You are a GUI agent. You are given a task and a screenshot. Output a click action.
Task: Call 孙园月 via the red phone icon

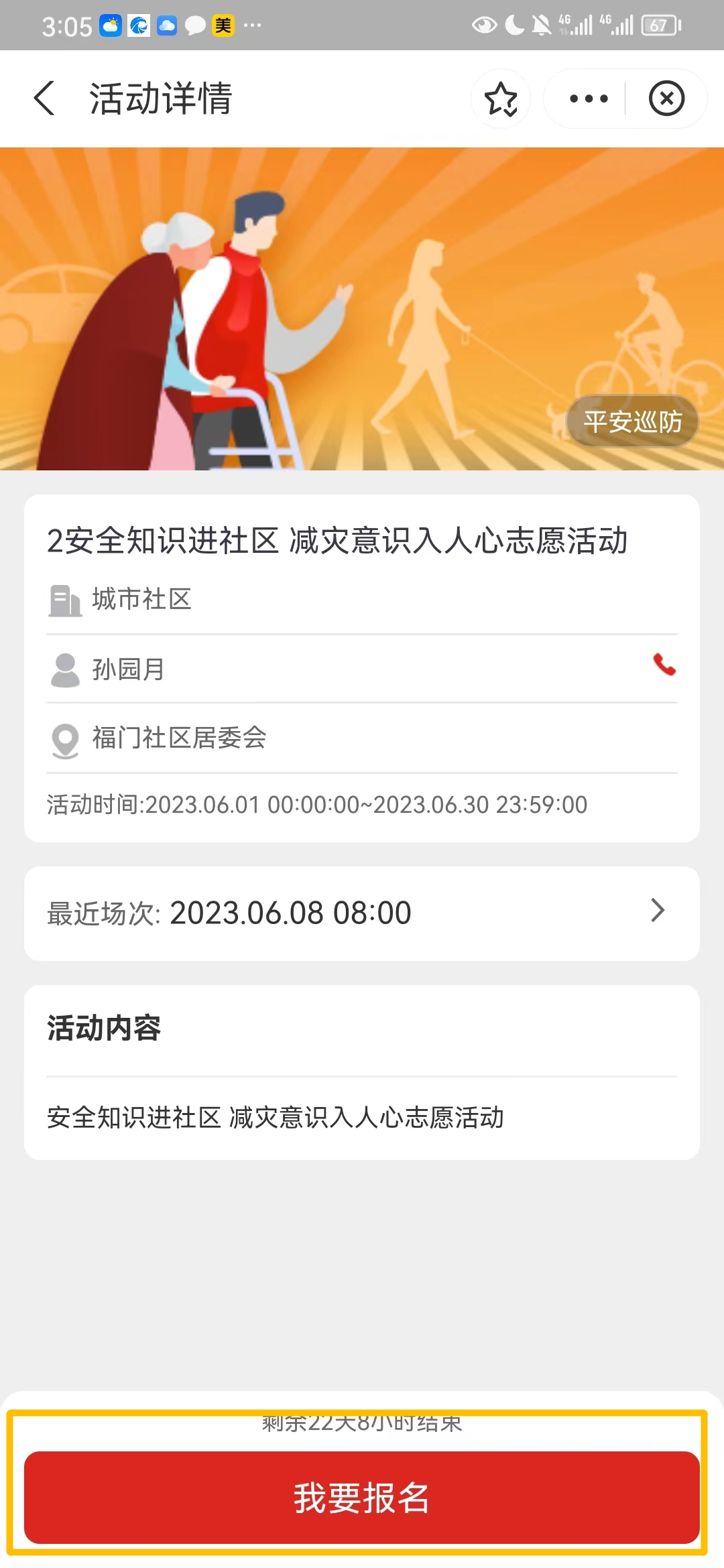coord(664,665)
